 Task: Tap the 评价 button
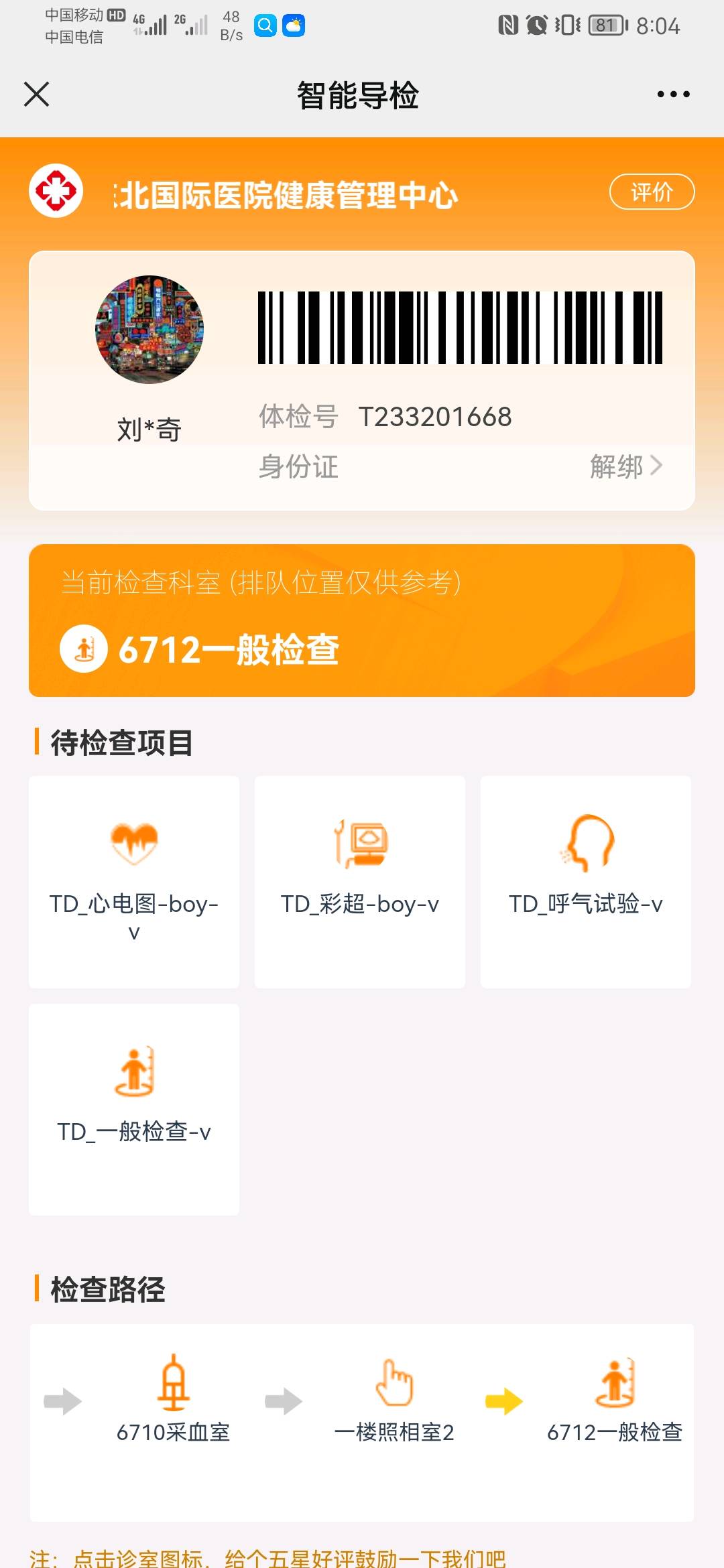pyautogui.click(x=652, y=192)
